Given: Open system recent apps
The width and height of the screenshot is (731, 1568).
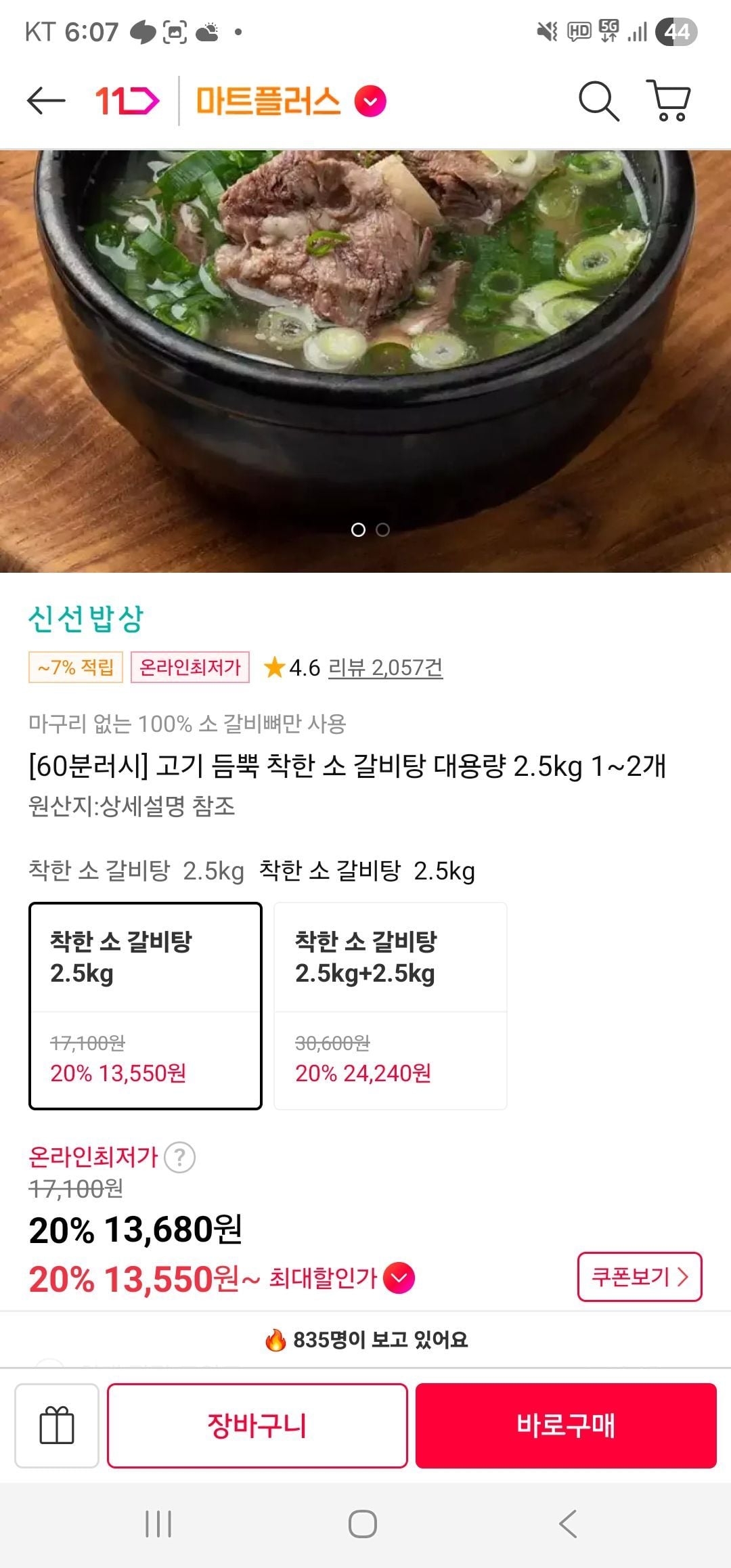Looking at the screenshot, I should (158, 1524).
